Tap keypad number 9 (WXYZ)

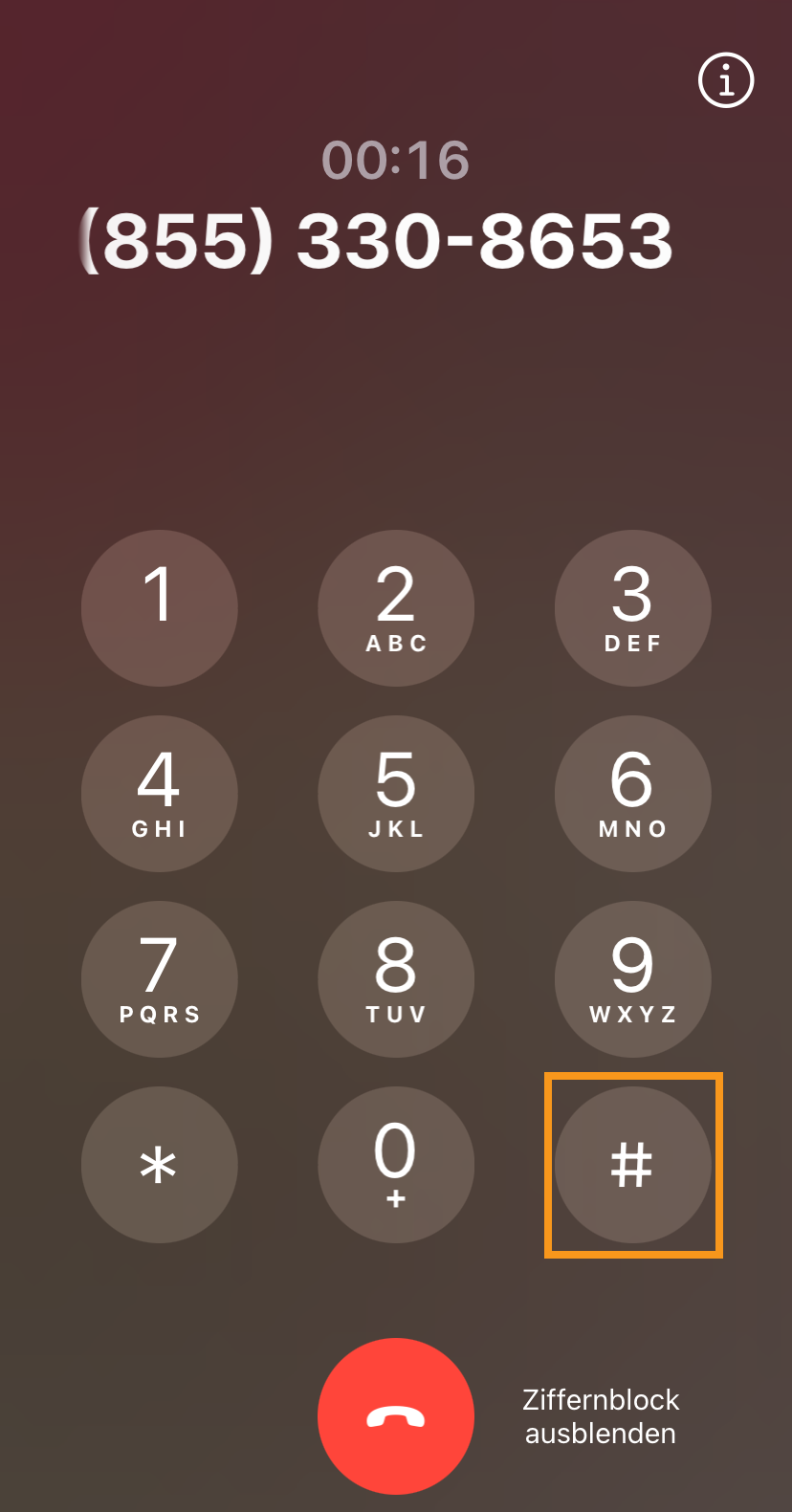pyautogui.click(x=632, y=979)
